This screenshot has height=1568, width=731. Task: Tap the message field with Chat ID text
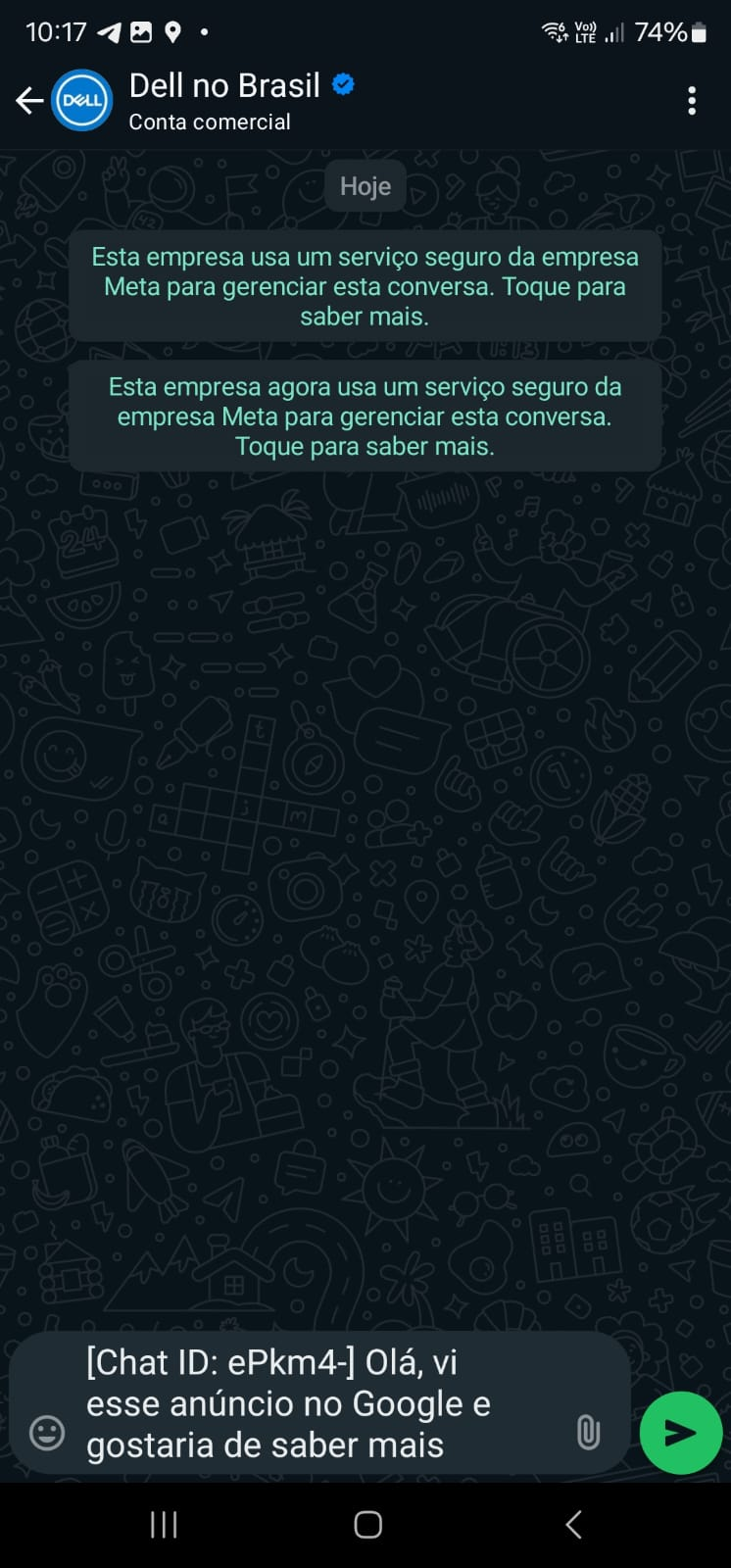pos(314,1403)
